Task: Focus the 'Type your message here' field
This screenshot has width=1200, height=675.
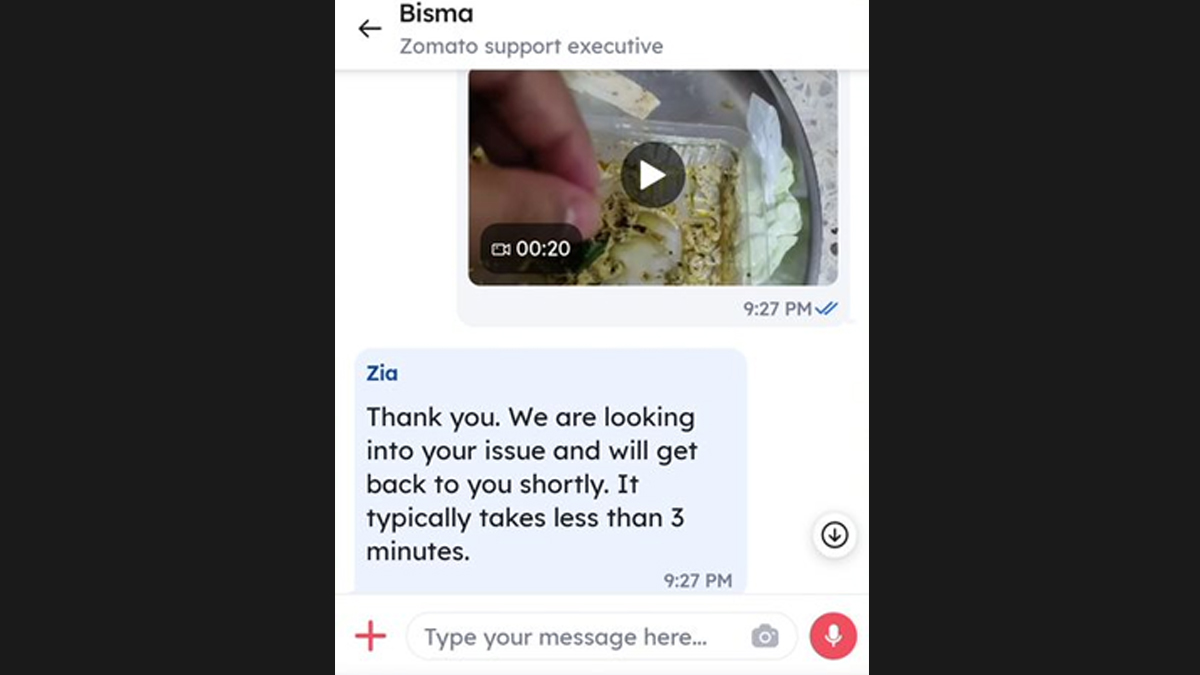Action: pos(570,637)
